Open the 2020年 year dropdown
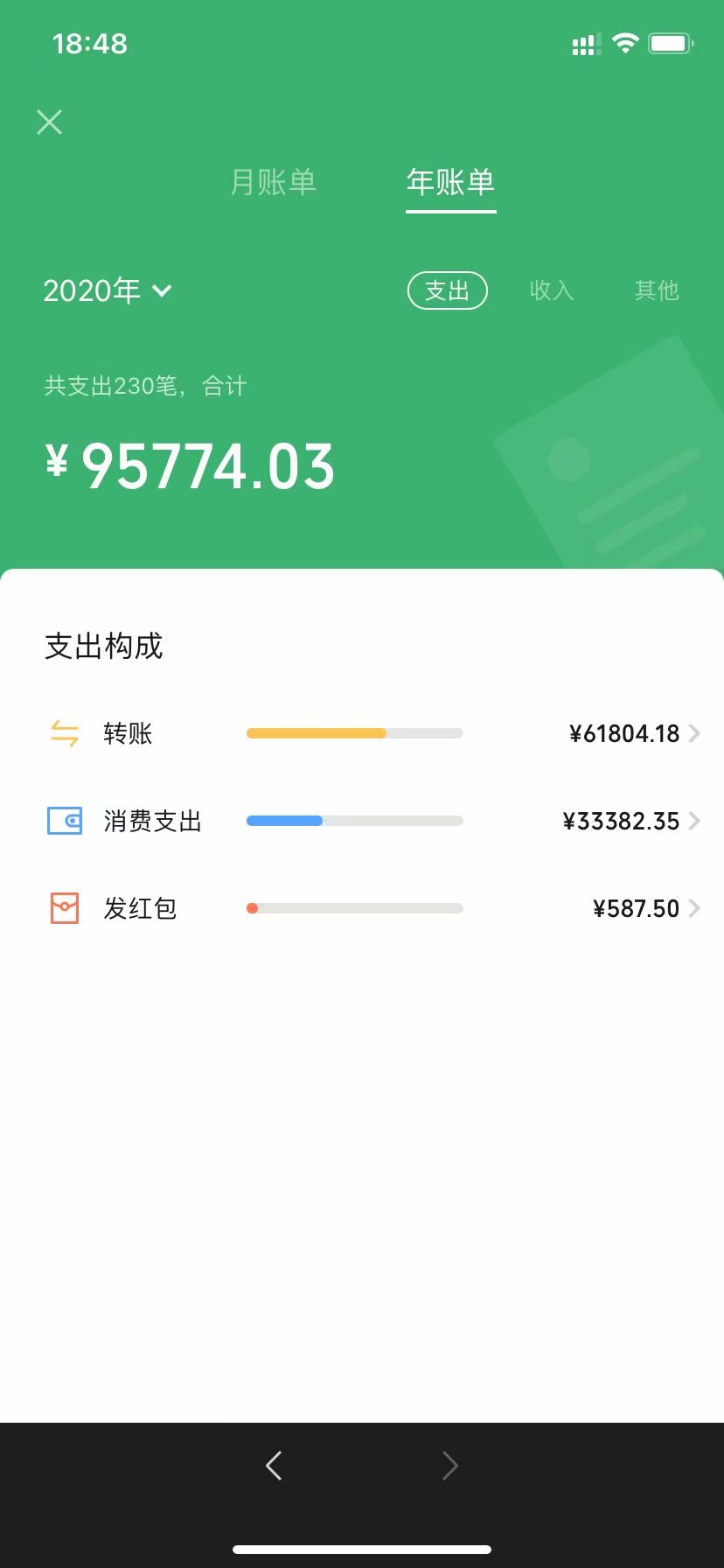The width and height of the screenshot is (724, 1568). (108, 290)
